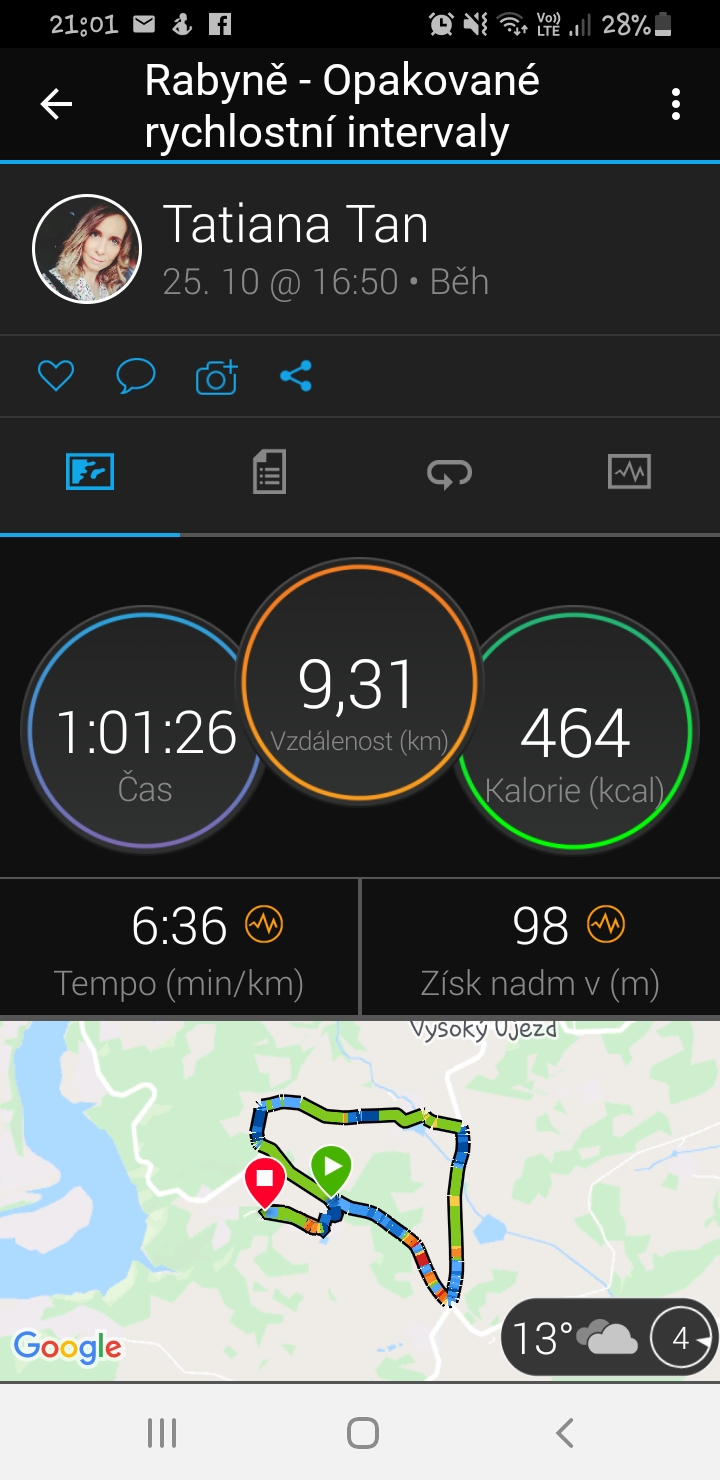Open recent apps from navigation bar
The image size is (720, 1480).
click(x=161, y=1433)
